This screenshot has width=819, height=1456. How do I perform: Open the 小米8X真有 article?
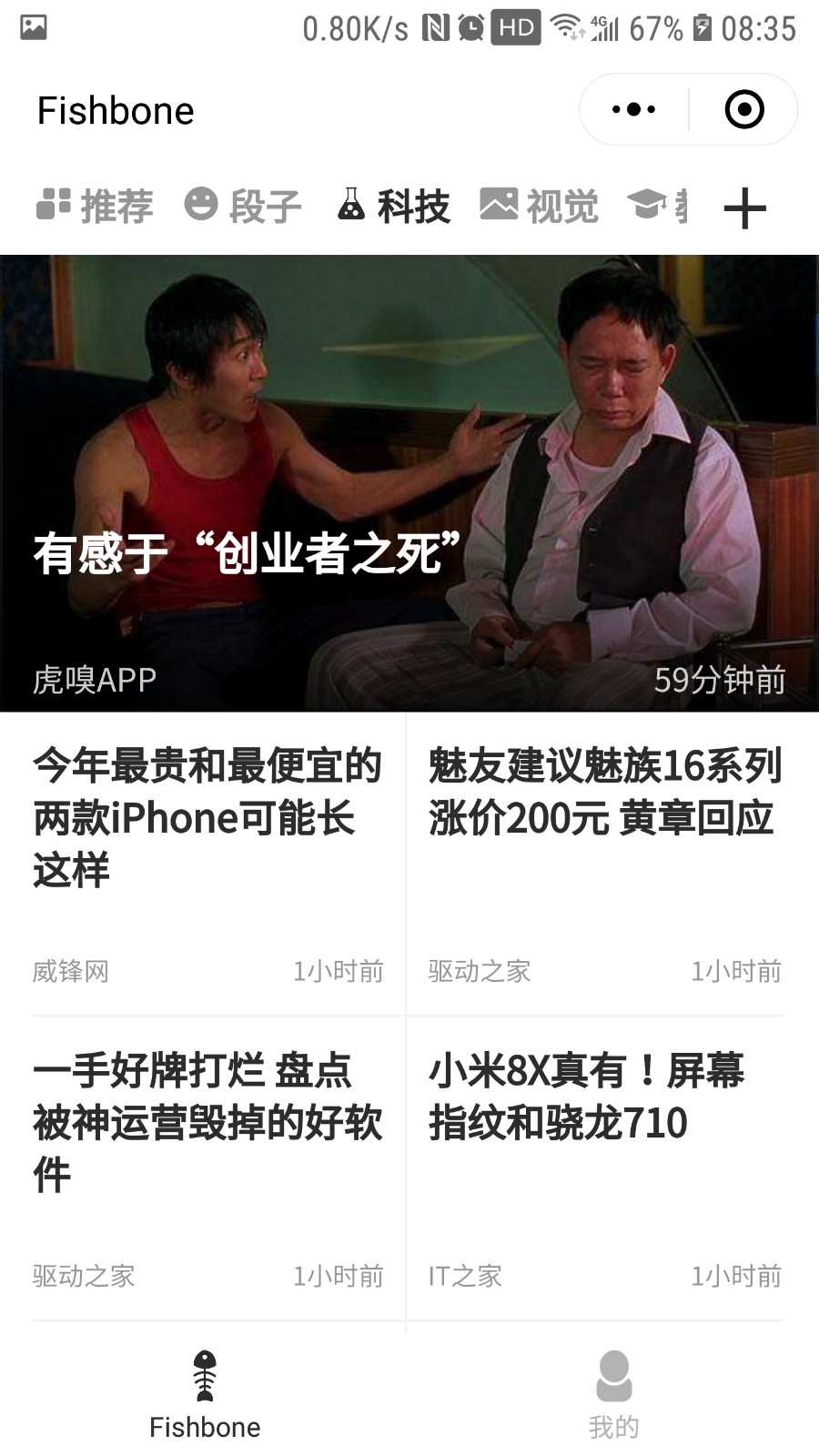pos(605,1169)
